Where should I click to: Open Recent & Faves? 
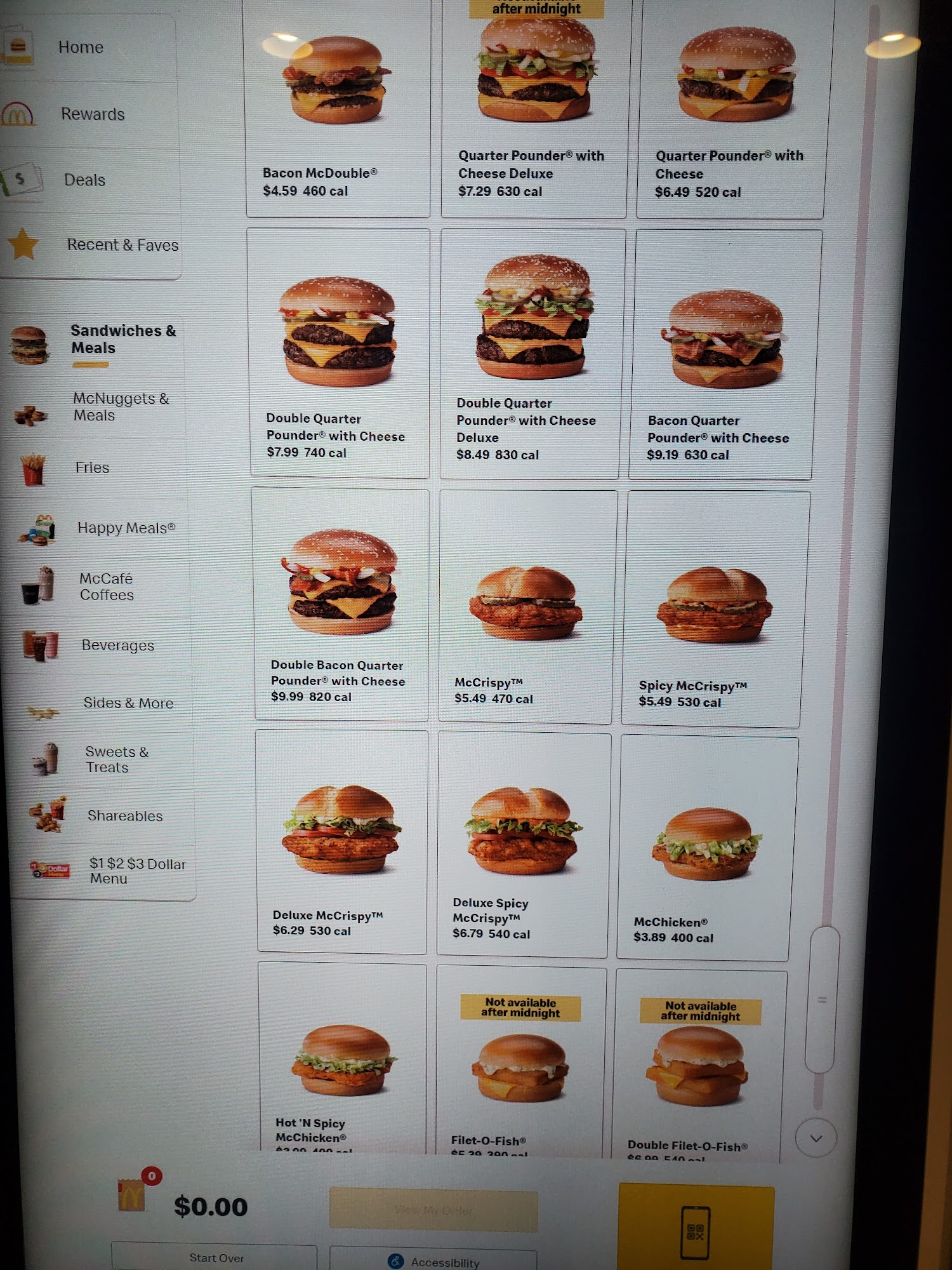click(122, 245)
